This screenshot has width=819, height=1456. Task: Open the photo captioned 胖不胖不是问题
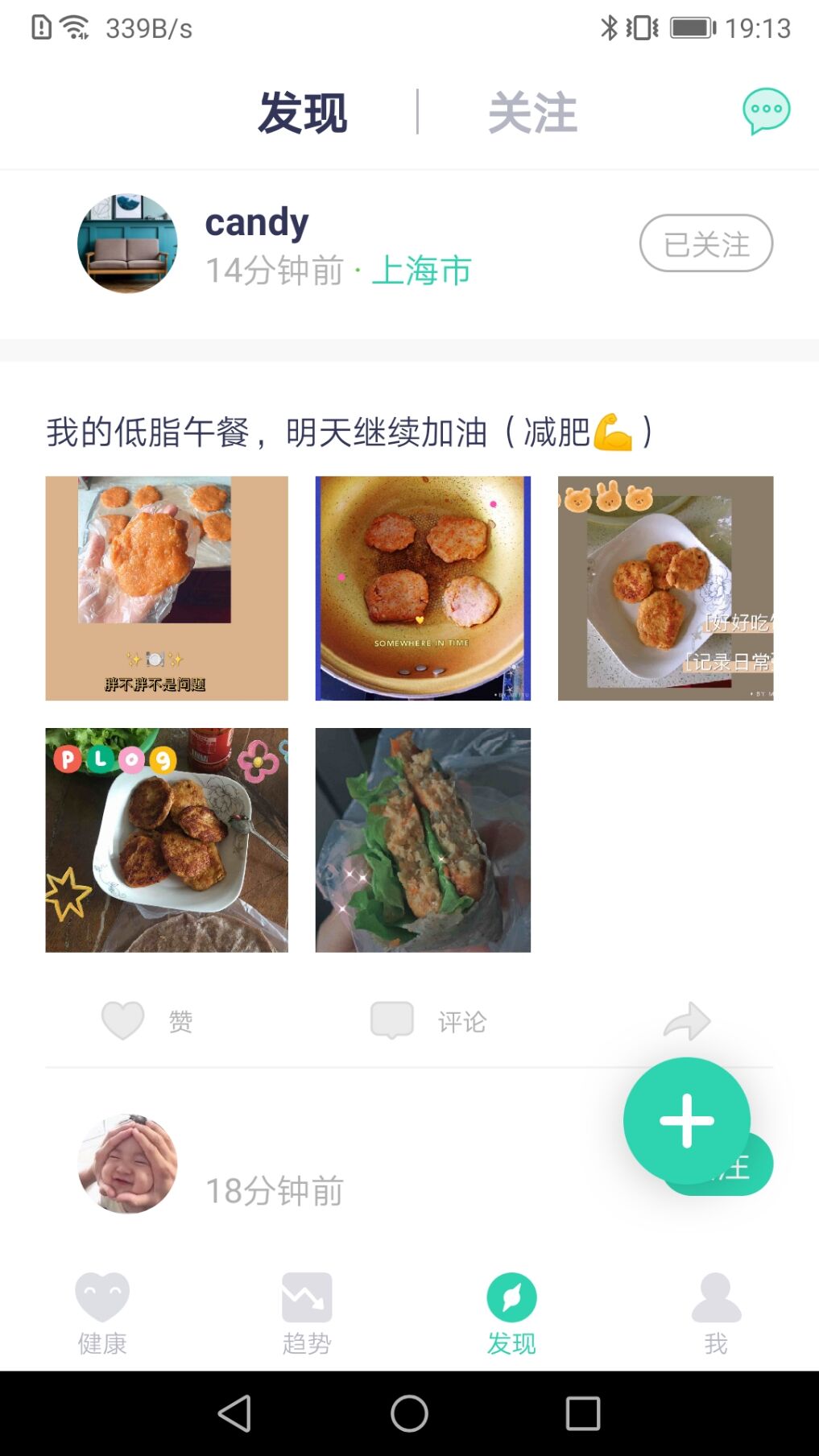pyautogui.click(x=167, y=588)
